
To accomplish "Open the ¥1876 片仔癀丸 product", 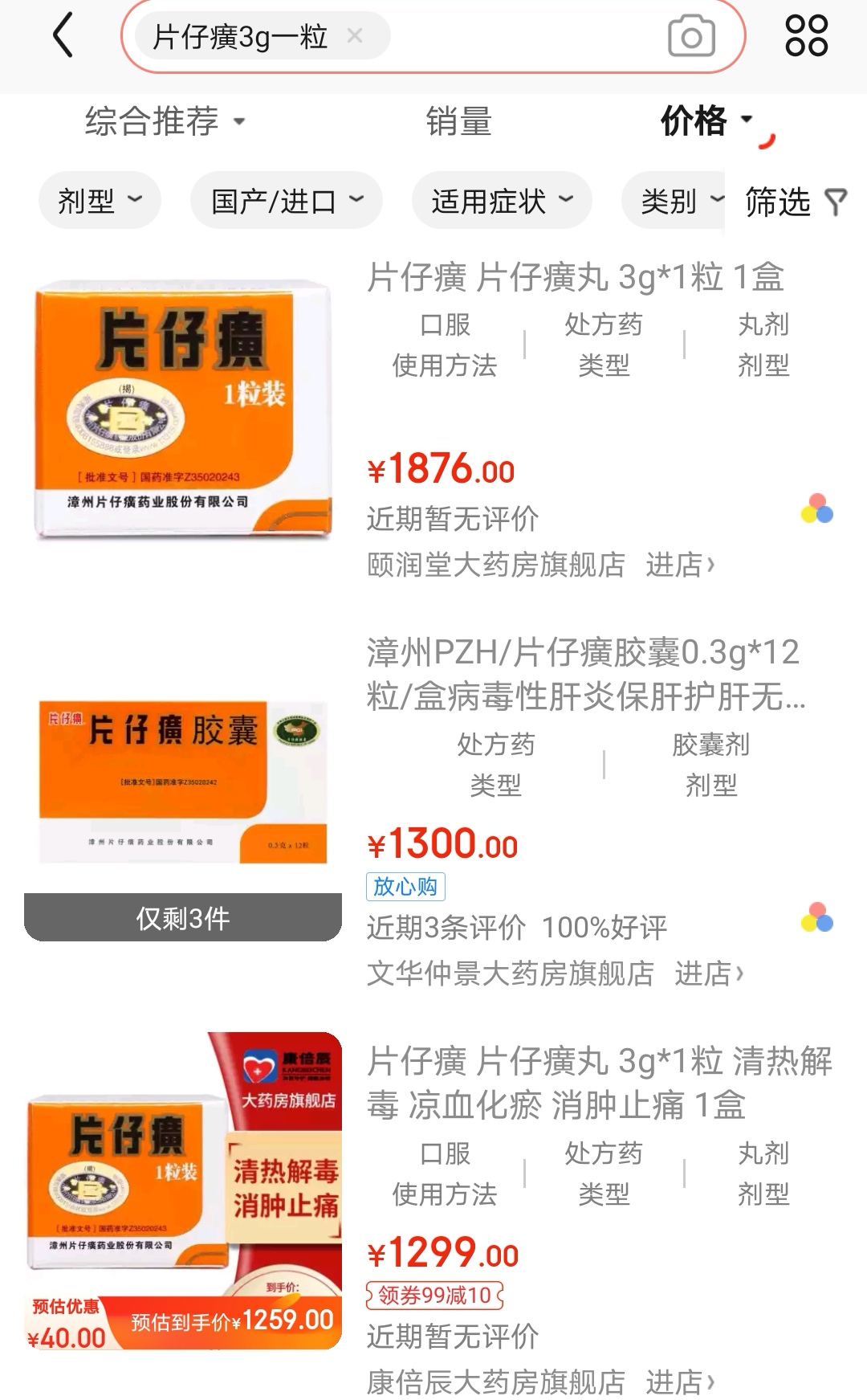I will (575, 277).
